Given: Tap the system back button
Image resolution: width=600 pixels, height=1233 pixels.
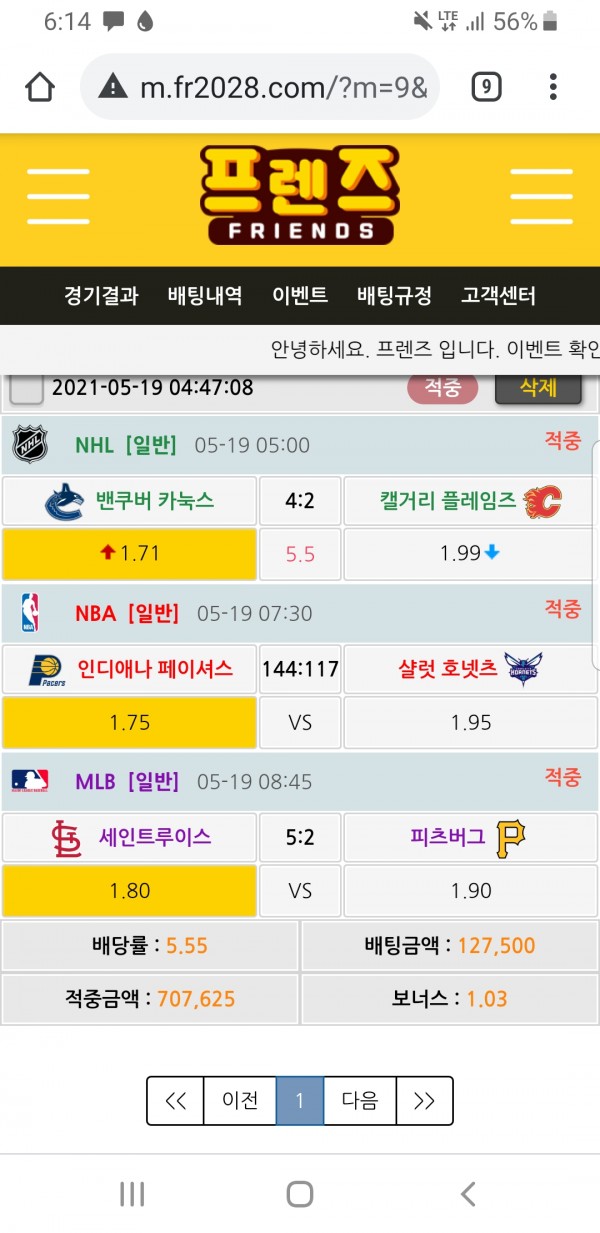Looking at the screenshot, I should [467, 1193].
